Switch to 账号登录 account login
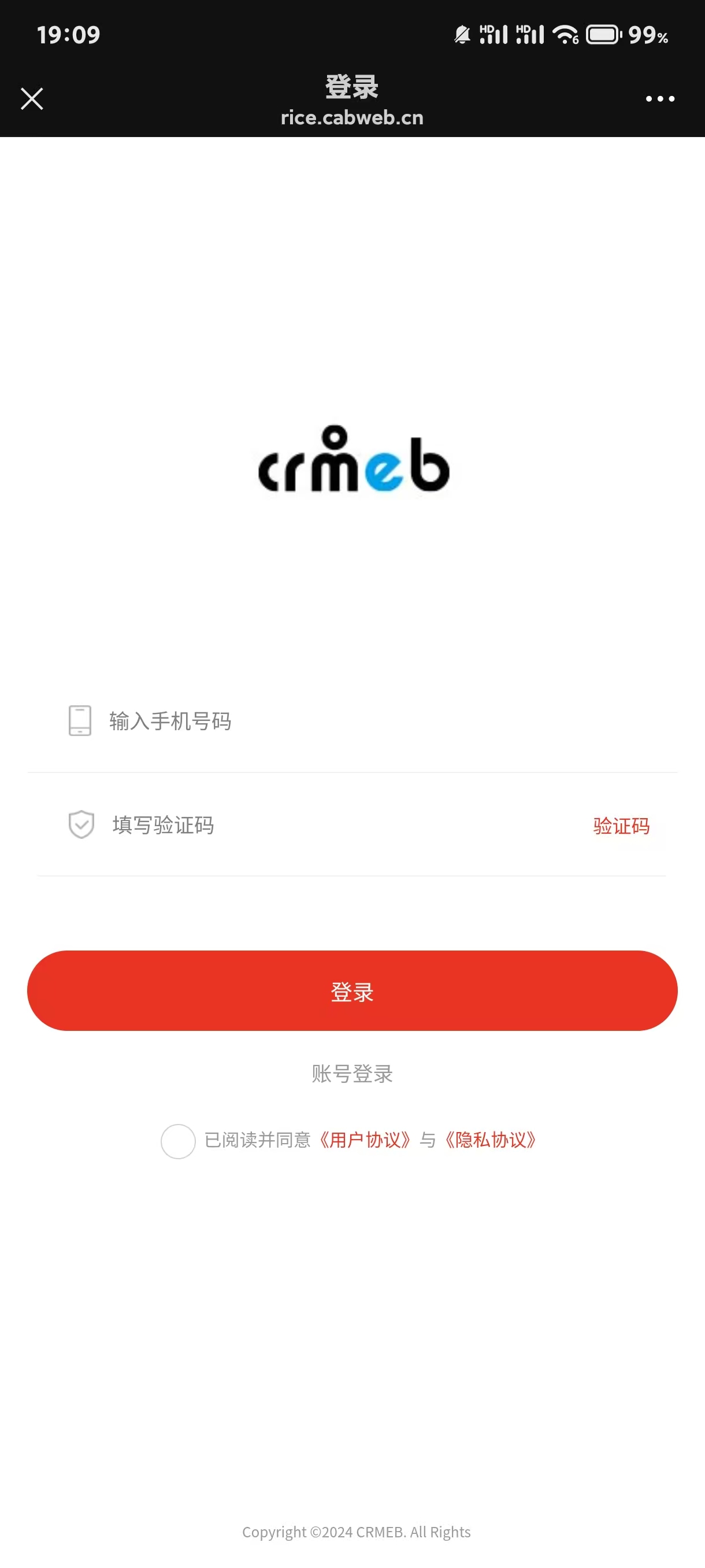Screen dimensions: 705x1568 [x=352, y=1074]
